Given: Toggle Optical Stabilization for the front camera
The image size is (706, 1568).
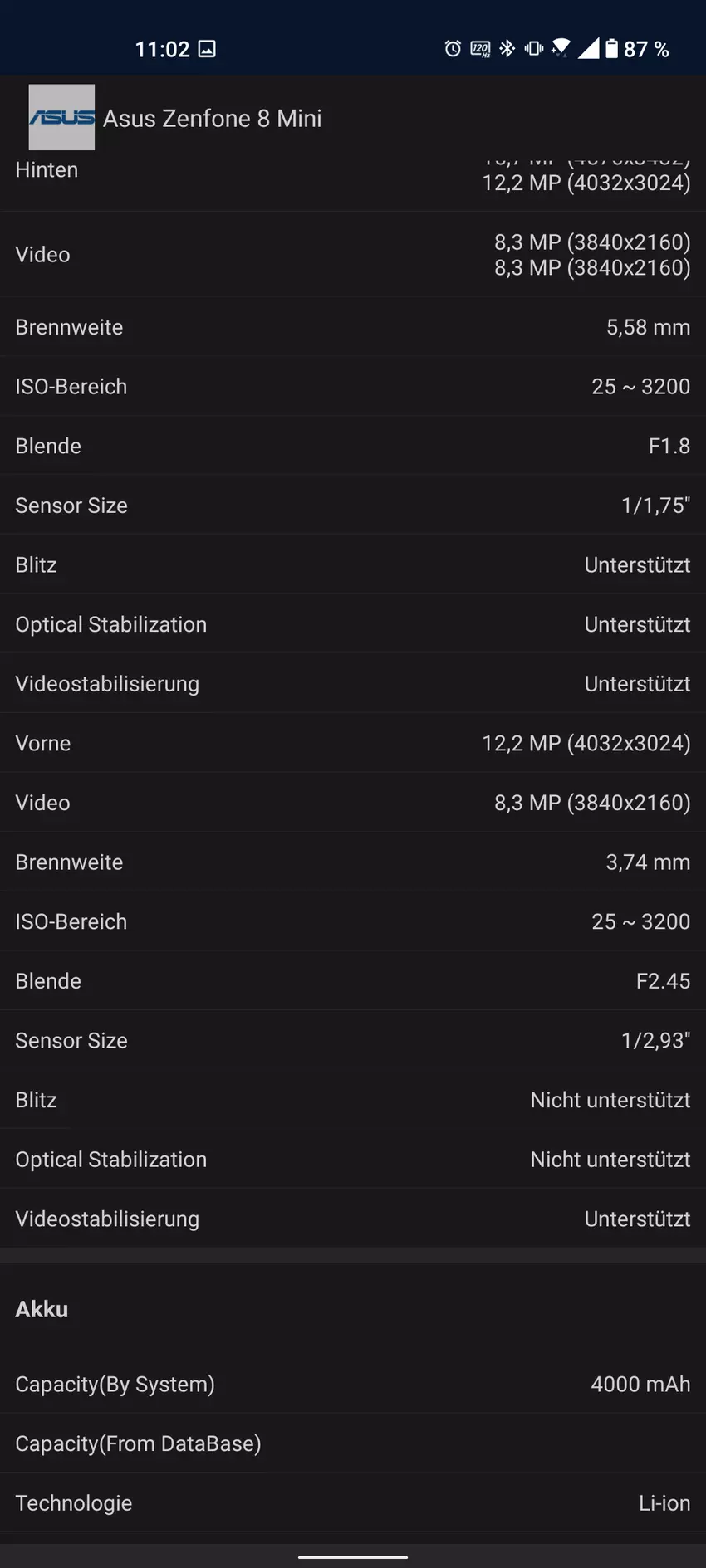Looking at the screenshot, I should click(353, 1159).
